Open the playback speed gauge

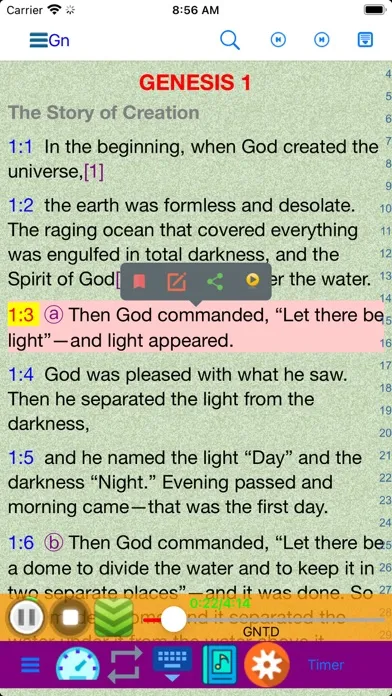(x=78, y=664)
